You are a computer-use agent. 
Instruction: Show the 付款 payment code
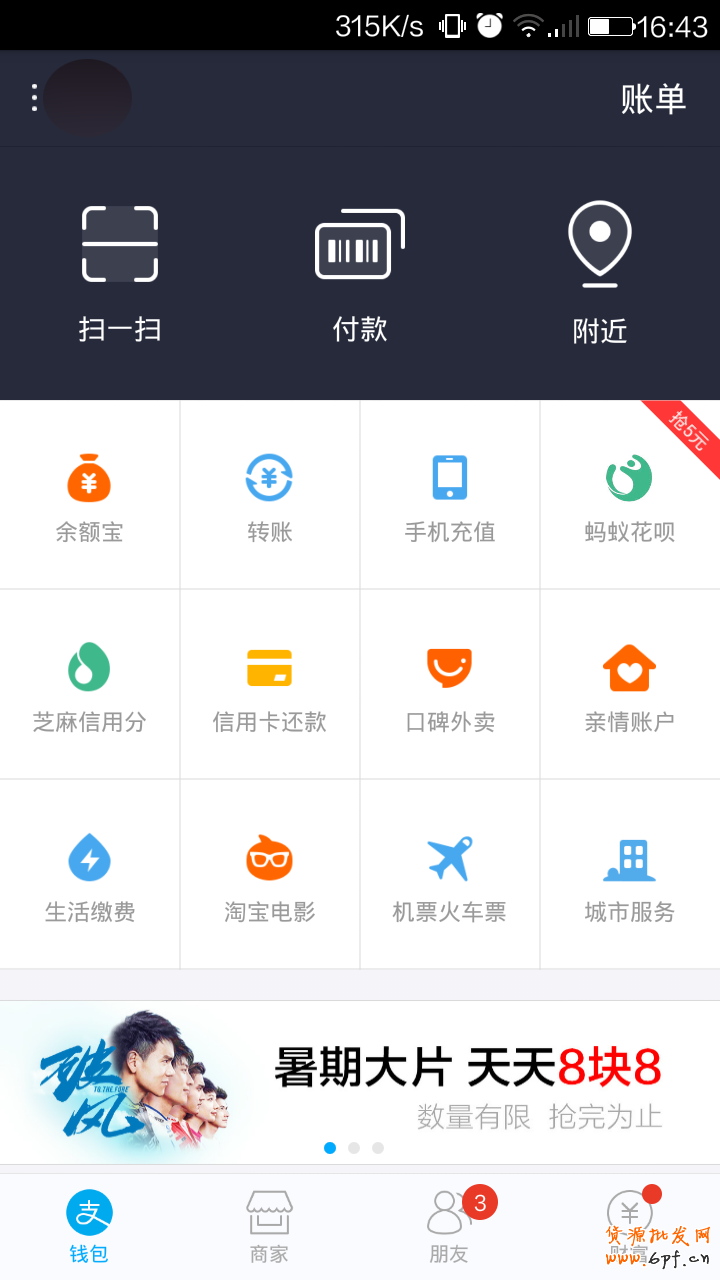pyautogui.click(x=360, y=270)
